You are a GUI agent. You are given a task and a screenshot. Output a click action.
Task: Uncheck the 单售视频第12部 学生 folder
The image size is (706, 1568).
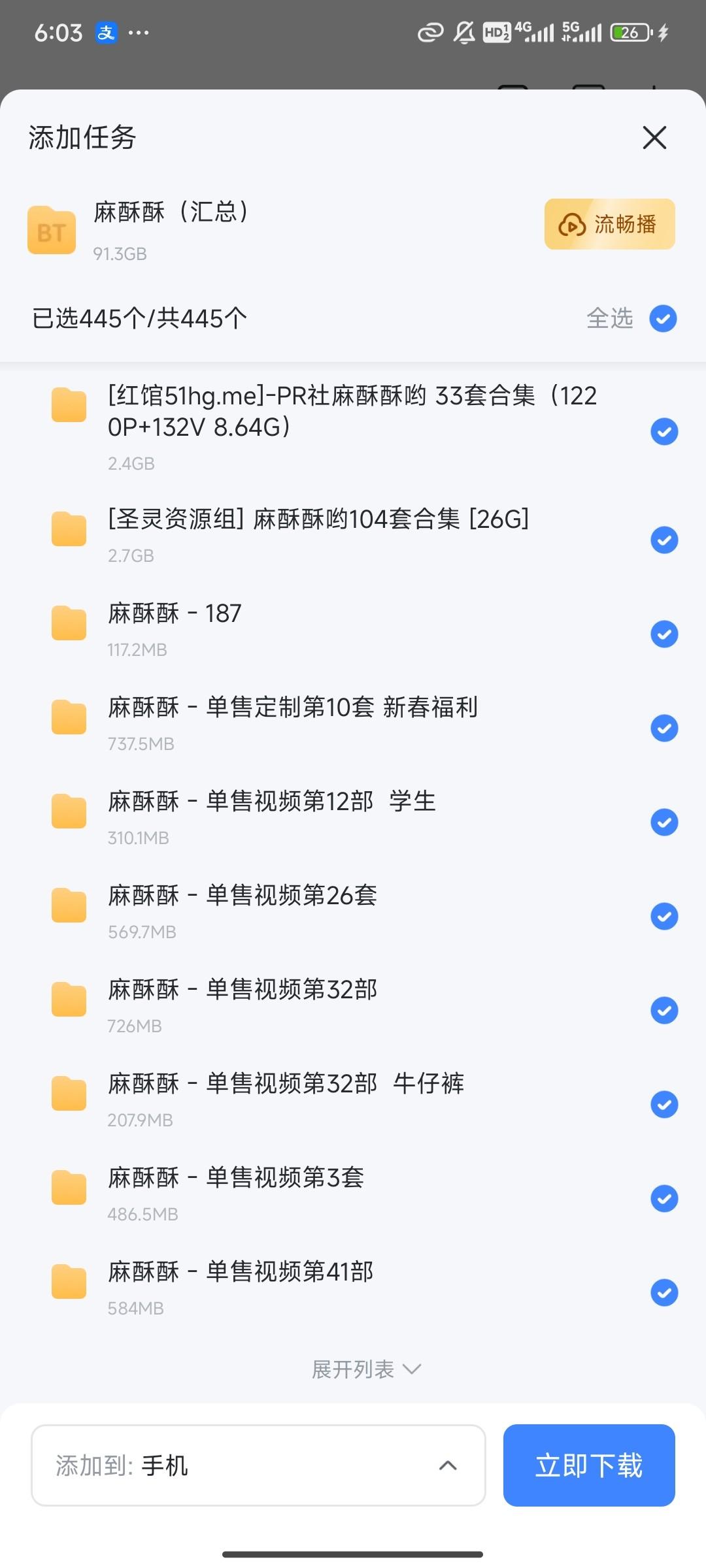(664, 823)
